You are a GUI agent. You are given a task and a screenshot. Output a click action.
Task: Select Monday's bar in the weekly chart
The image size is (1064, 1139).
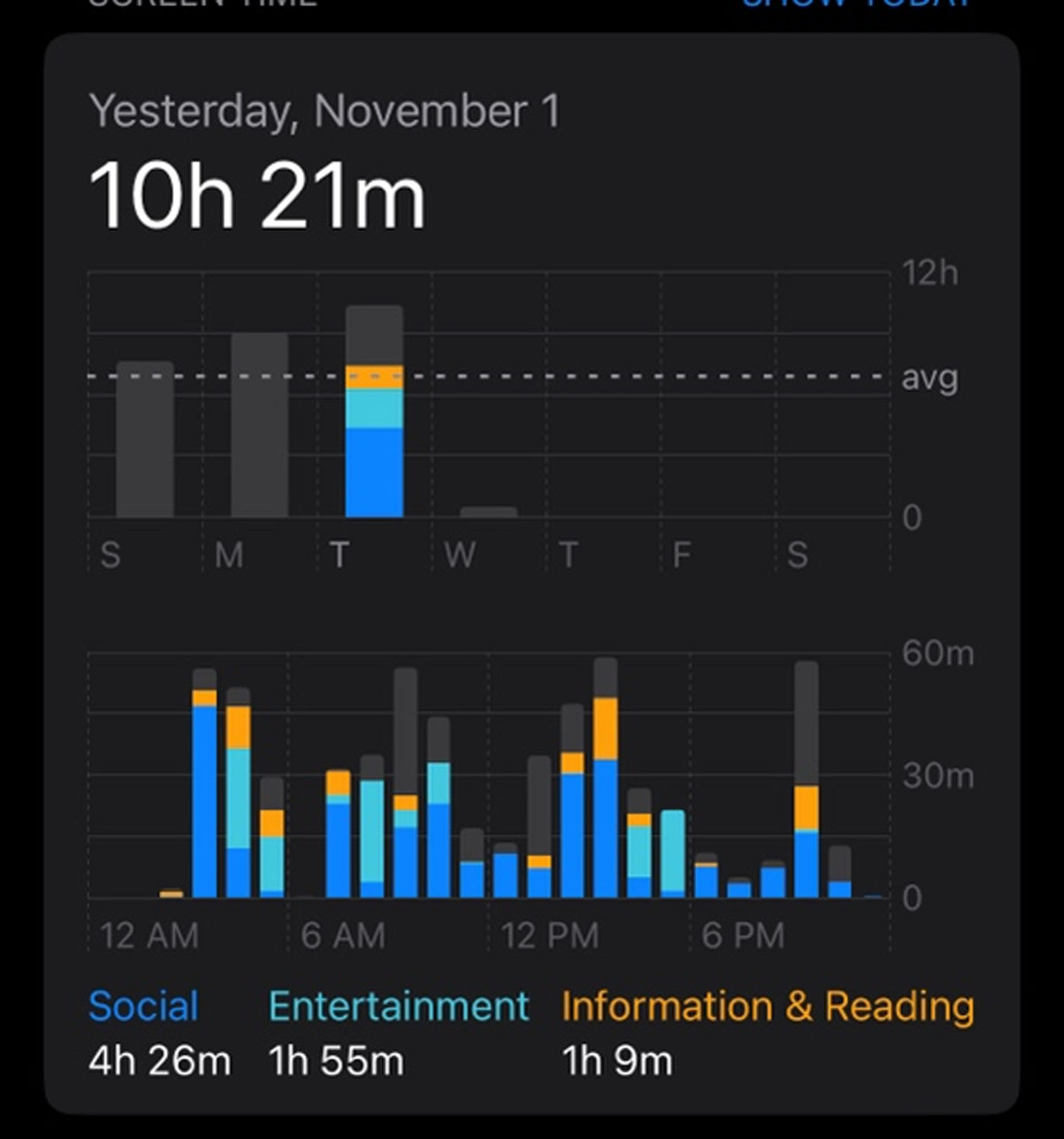tap(260, 425)
